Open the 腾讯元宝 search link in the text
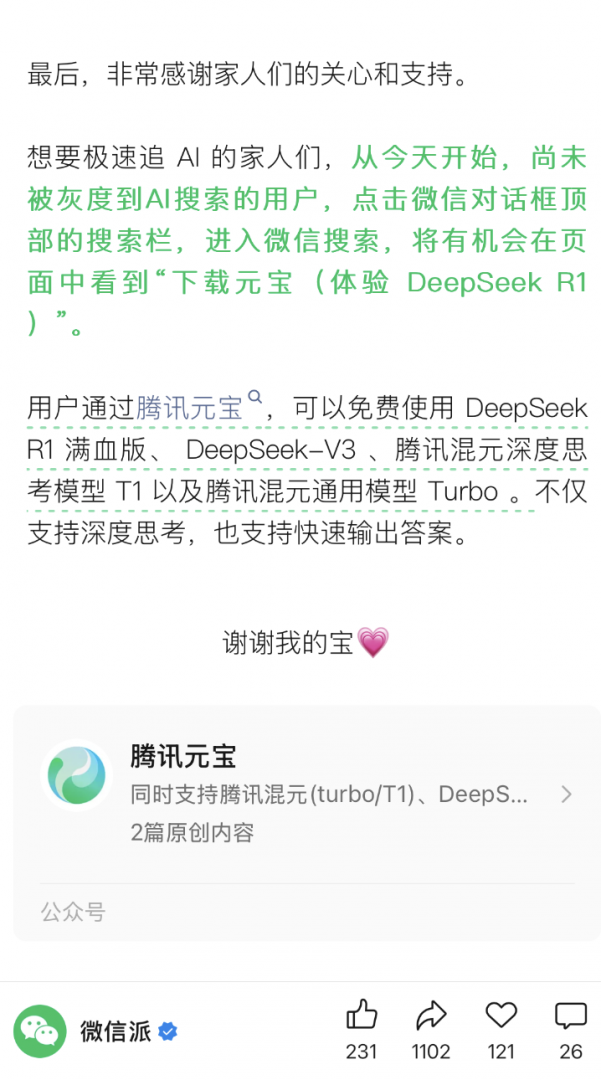Screen dimensions: 601x1080 [x=199, y=408]
